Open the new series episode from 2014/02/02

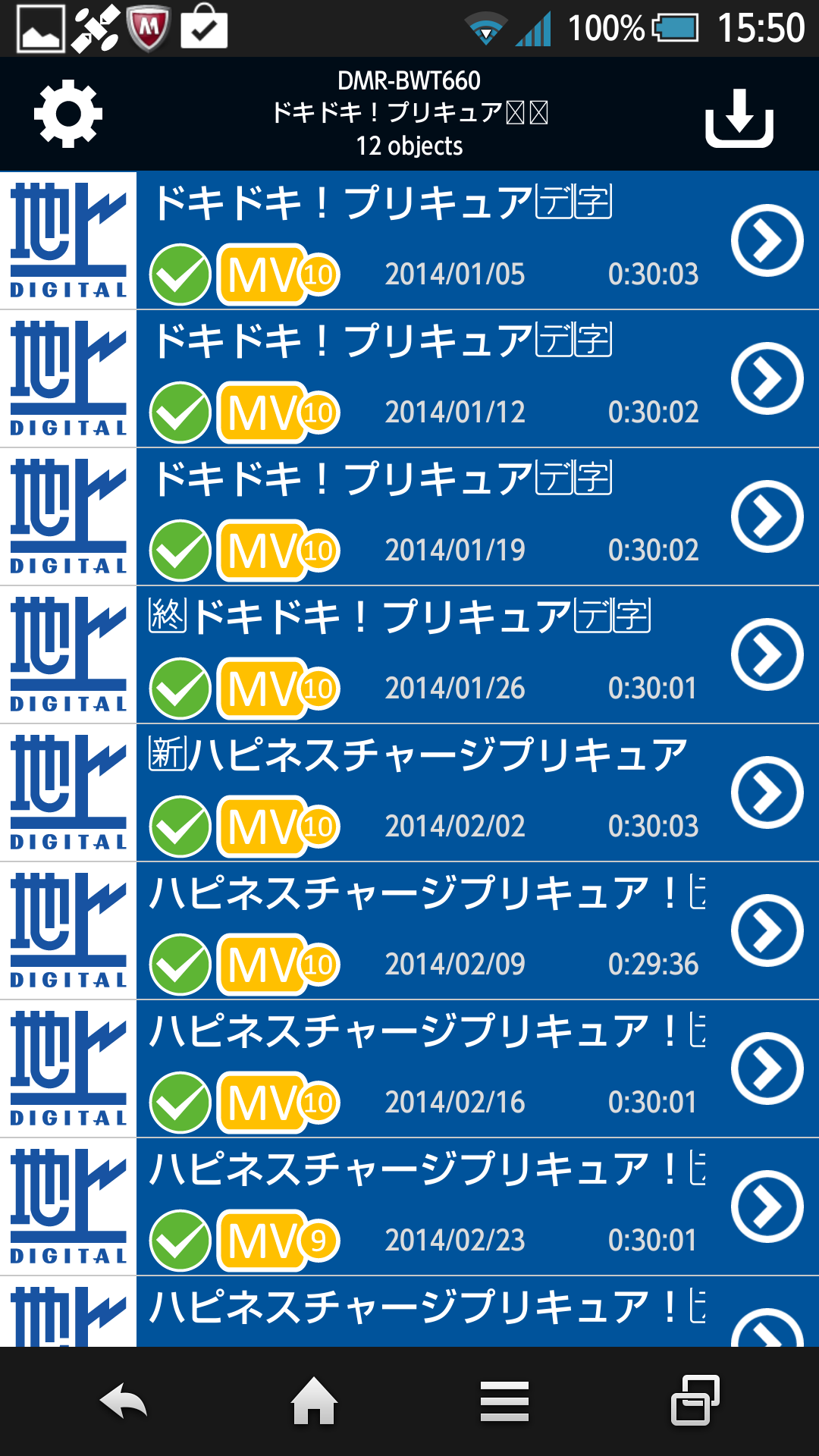click(425, 792)
